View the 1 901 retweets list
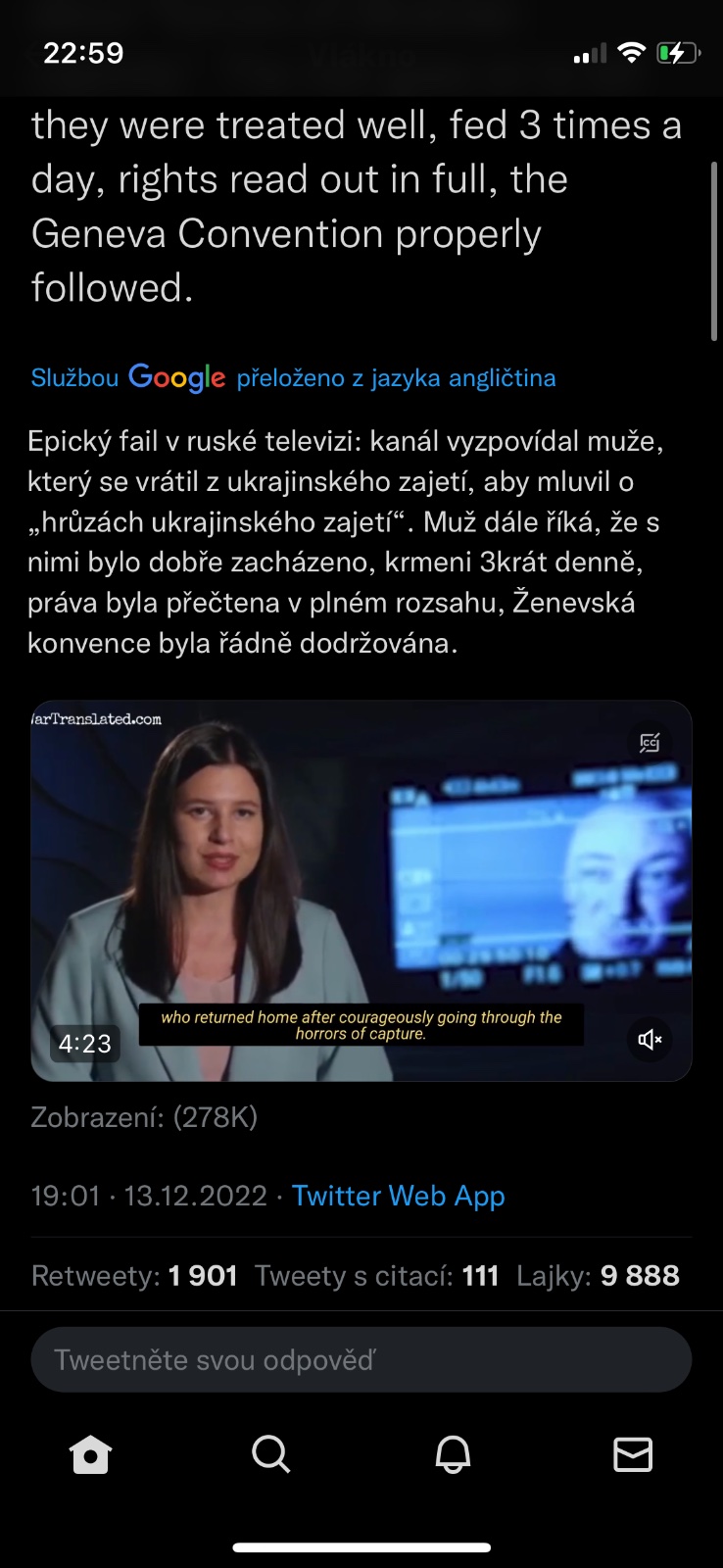 134,1275
